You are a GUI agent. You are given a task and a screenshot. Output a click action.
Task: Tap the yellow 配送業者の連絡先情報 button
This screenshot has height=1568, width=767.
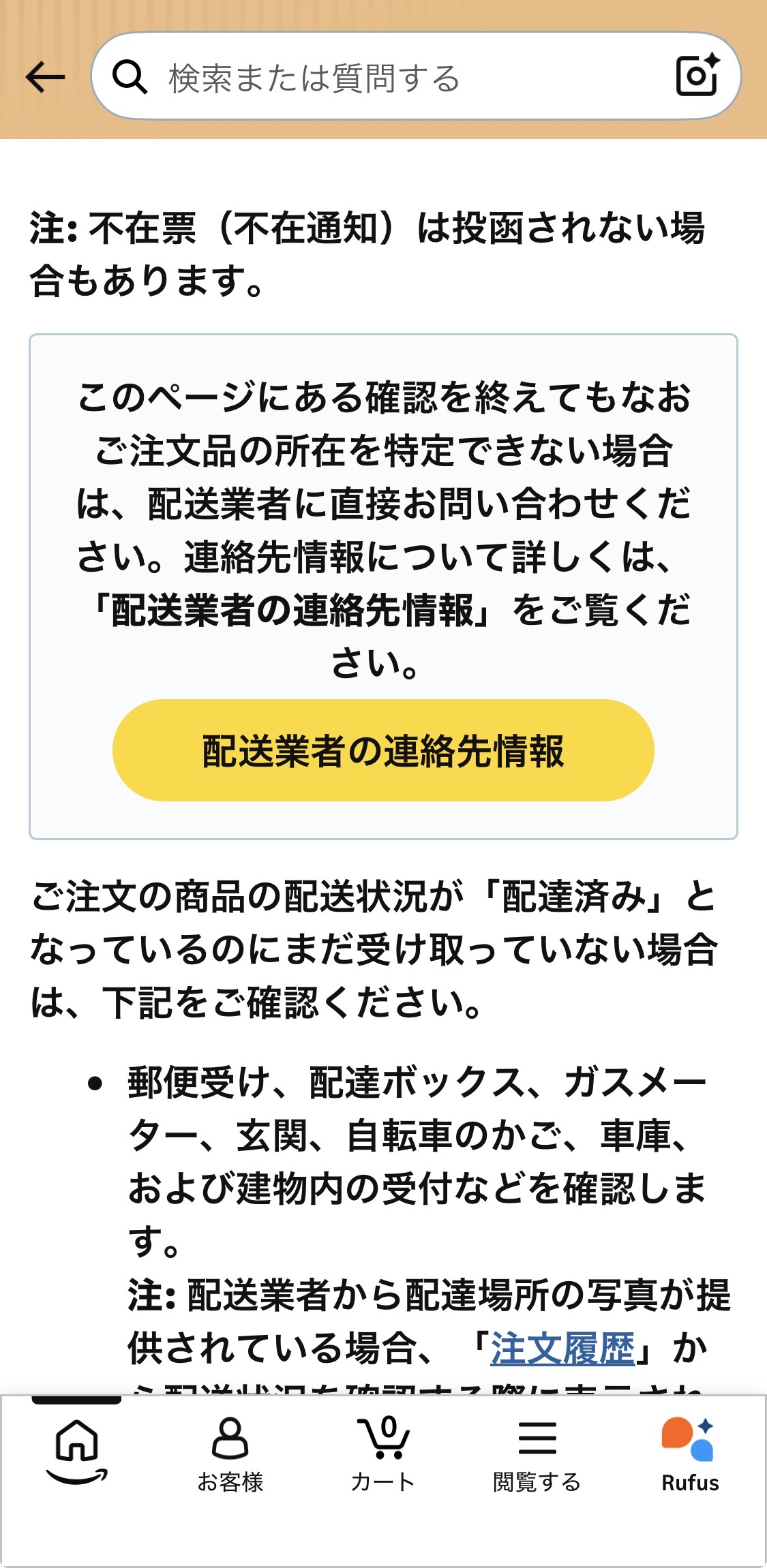pyautogui.click(x=383, y=750)
